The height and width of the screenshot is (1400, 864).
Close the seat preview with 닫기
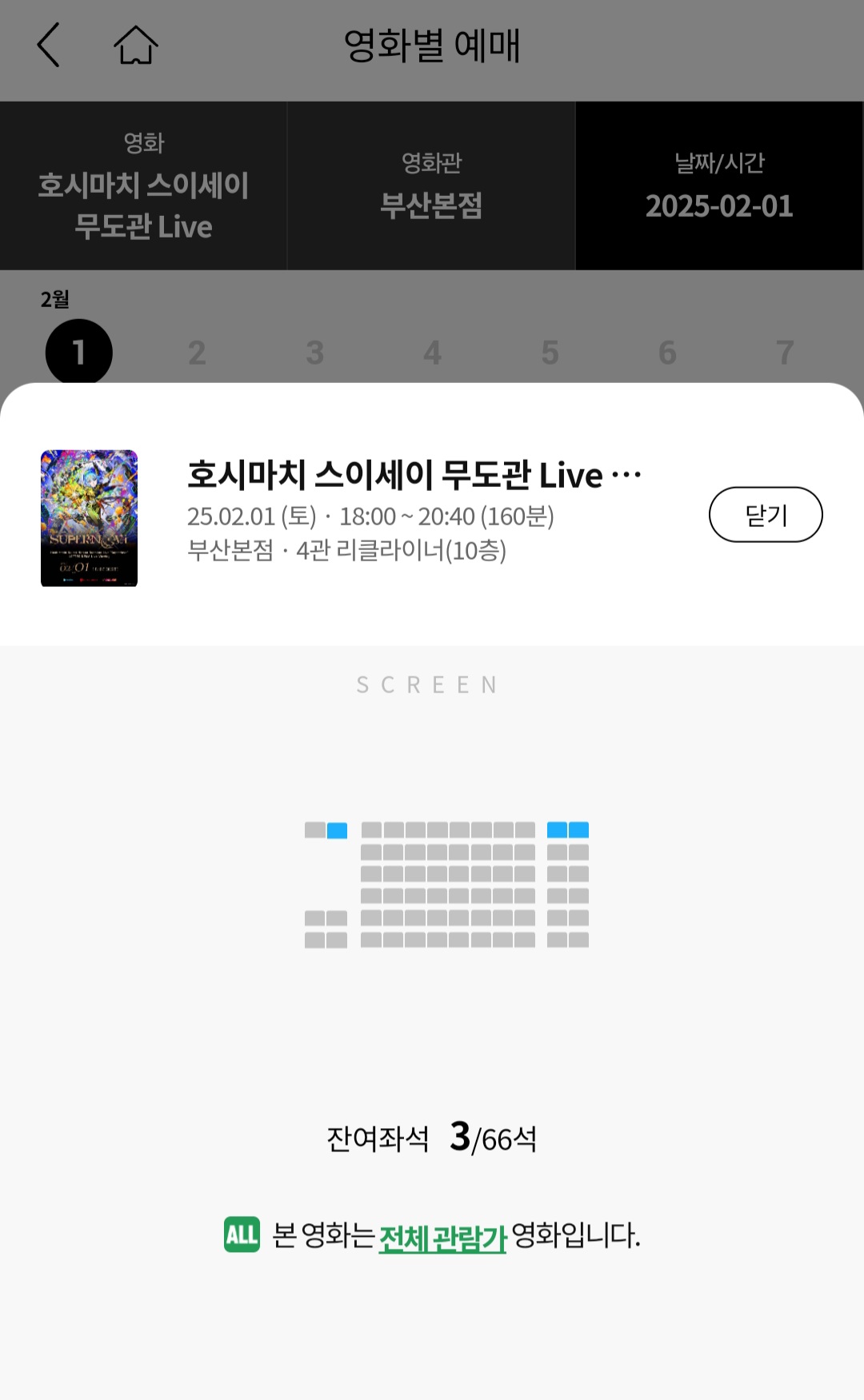765,515
